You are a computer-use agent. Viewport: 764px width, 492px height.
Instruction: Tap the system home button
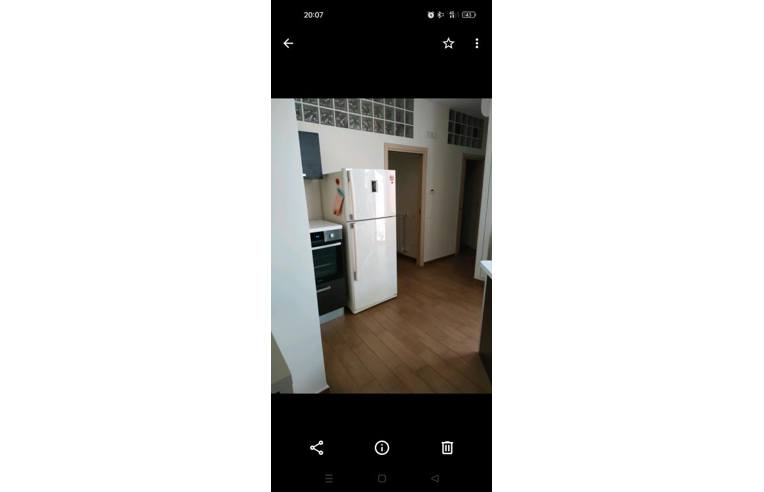[382, 479]
